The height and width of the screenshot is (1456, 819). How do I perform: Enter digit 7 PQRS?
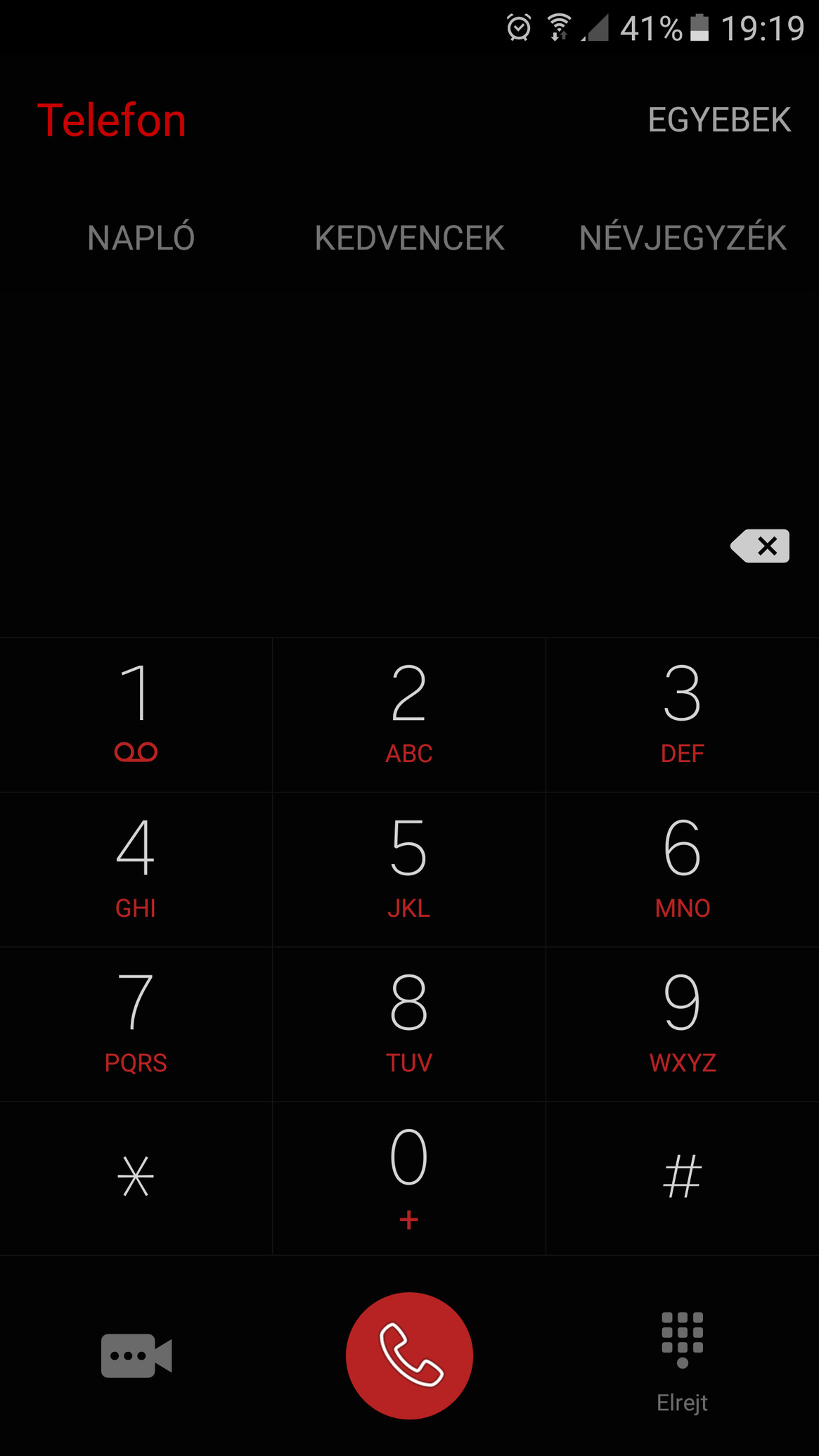point(136,1022)
